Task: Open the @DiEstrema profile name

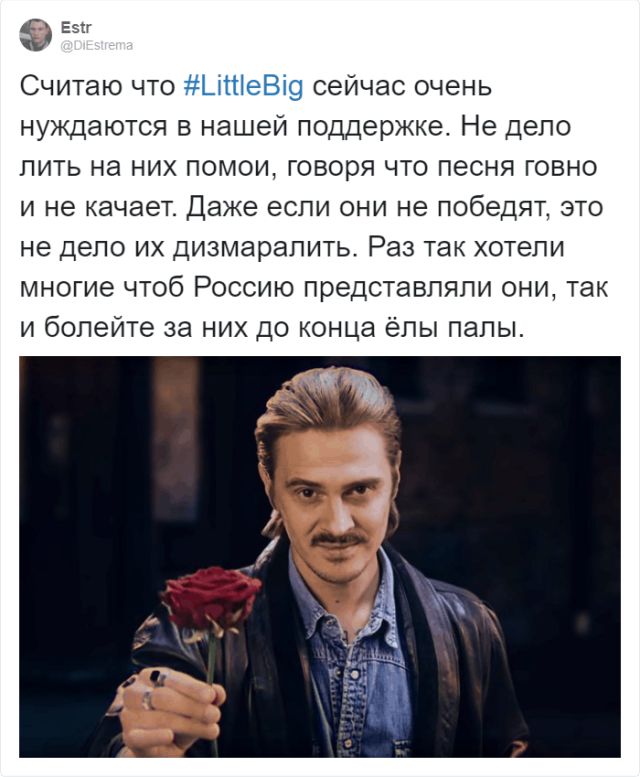Action: (x=97, y=45)
